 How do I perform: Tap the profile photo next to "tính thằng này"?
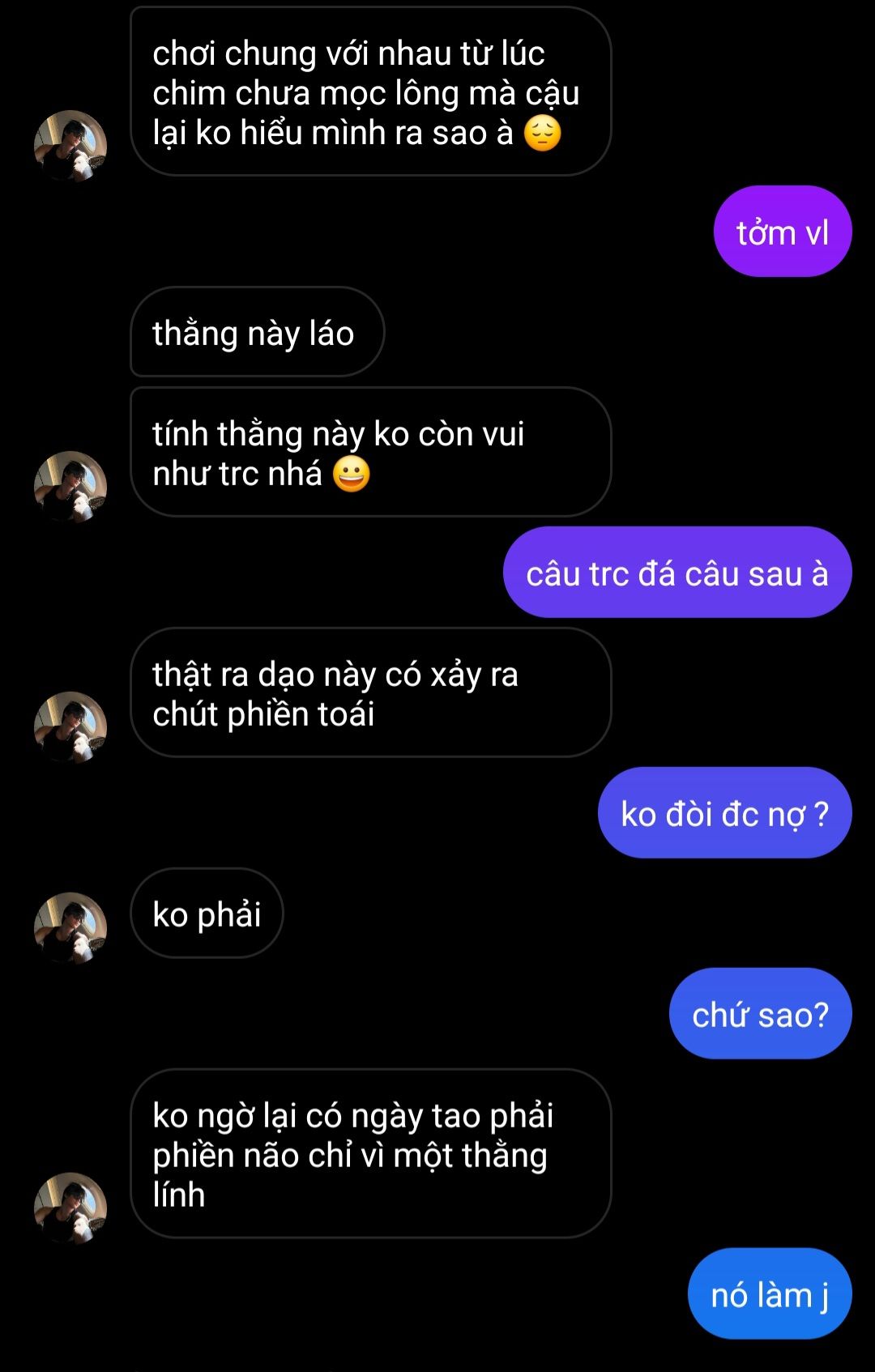[70, 487]
